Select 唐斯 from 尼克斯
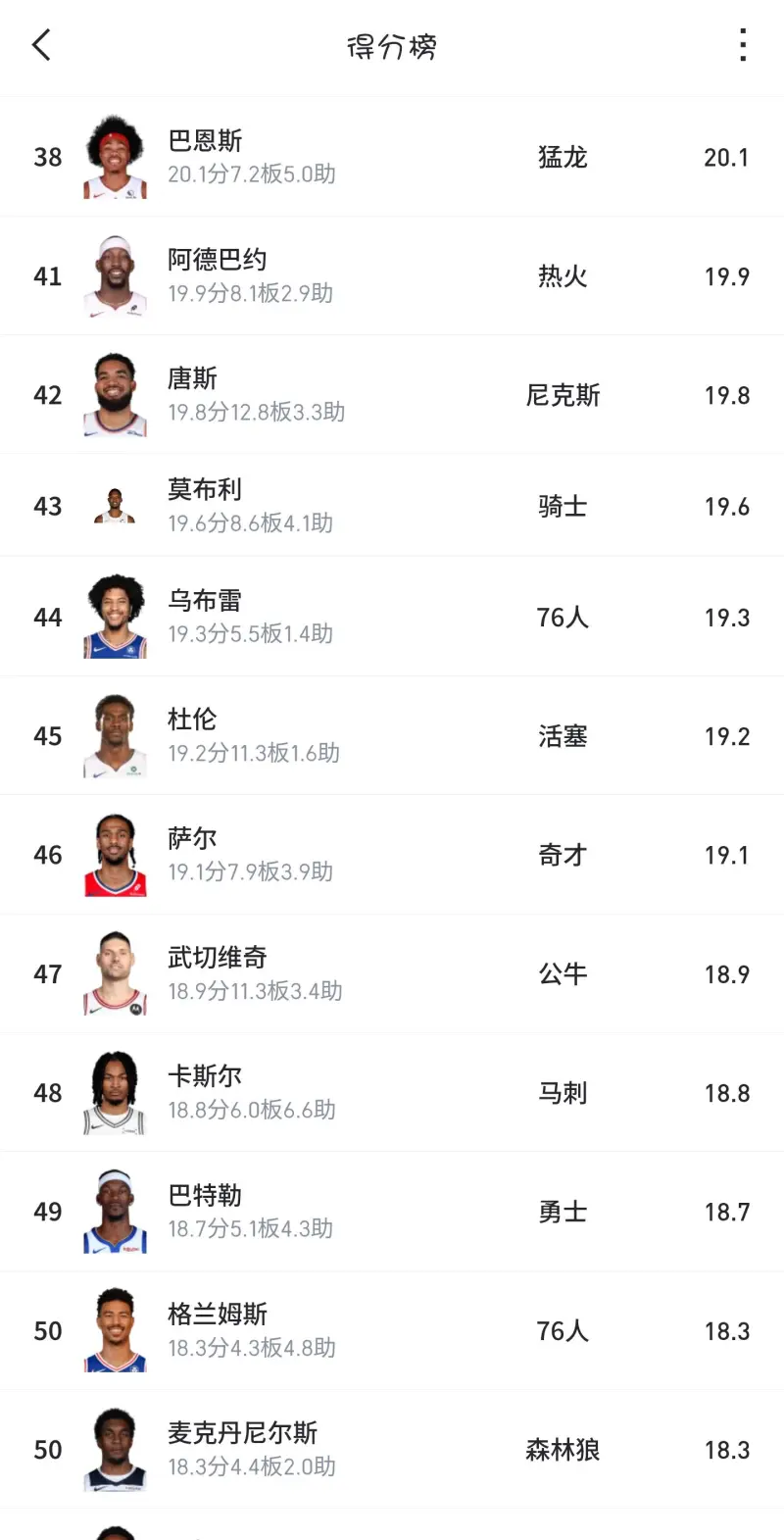This screenshot has width=784, height=1540. (392, 395)
